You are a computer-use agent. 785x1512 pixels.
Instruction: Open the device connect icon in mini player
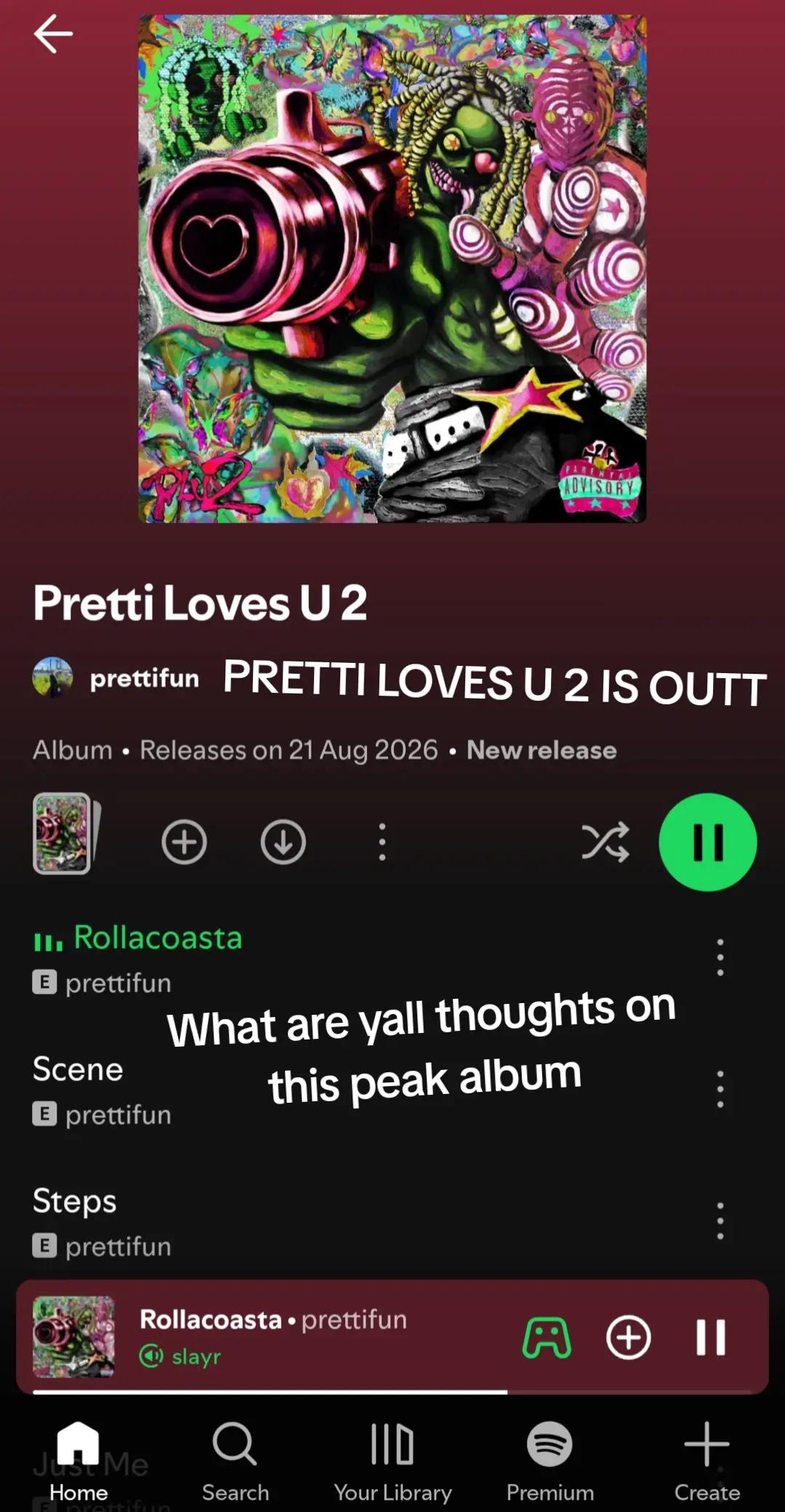click(x=547, y=1337)
